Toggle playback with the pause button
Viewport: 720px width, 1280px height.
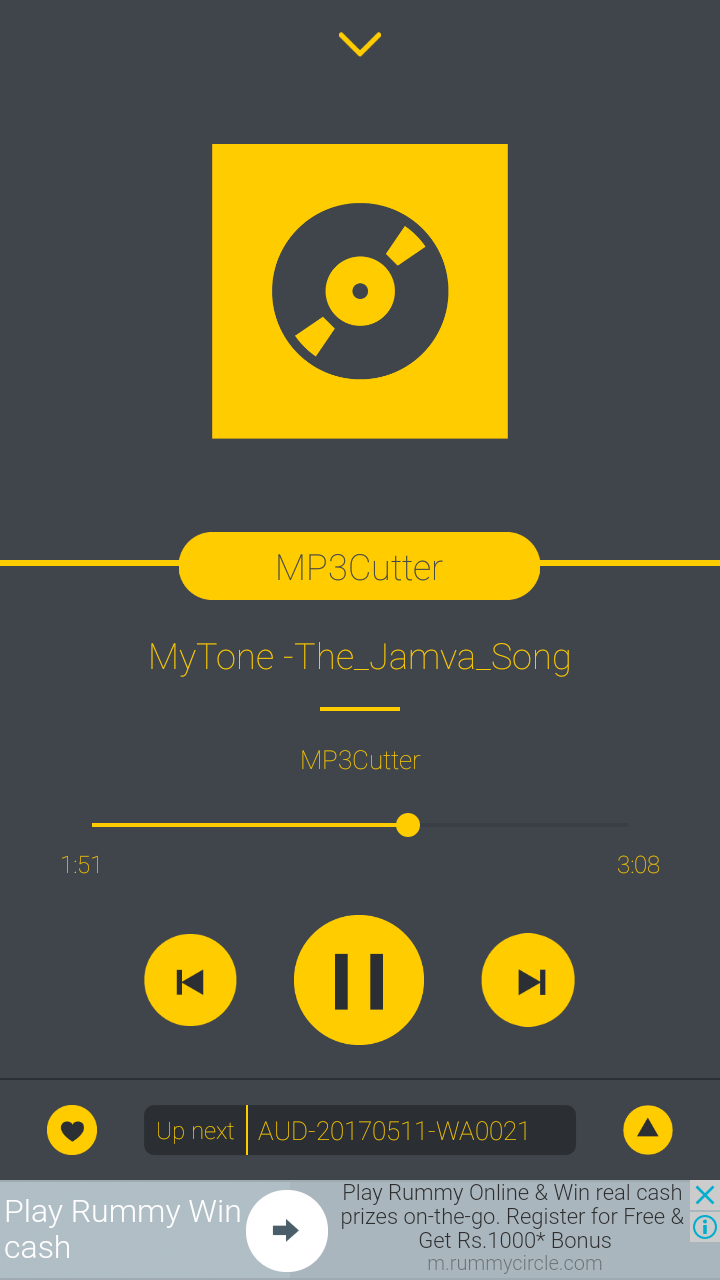(359, 980)
